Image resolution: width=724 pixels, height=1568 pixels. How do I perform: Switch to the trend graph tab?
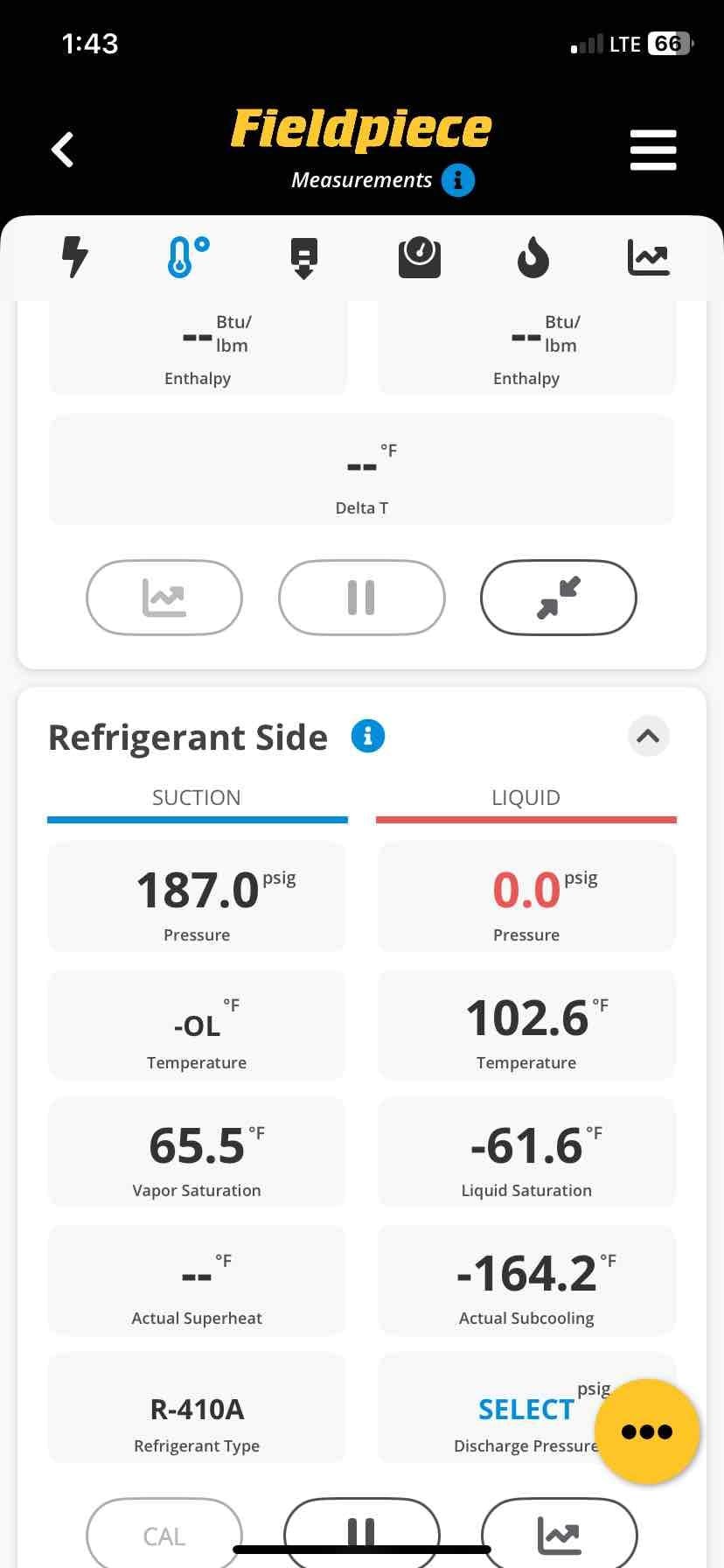[x=649, y=257]
